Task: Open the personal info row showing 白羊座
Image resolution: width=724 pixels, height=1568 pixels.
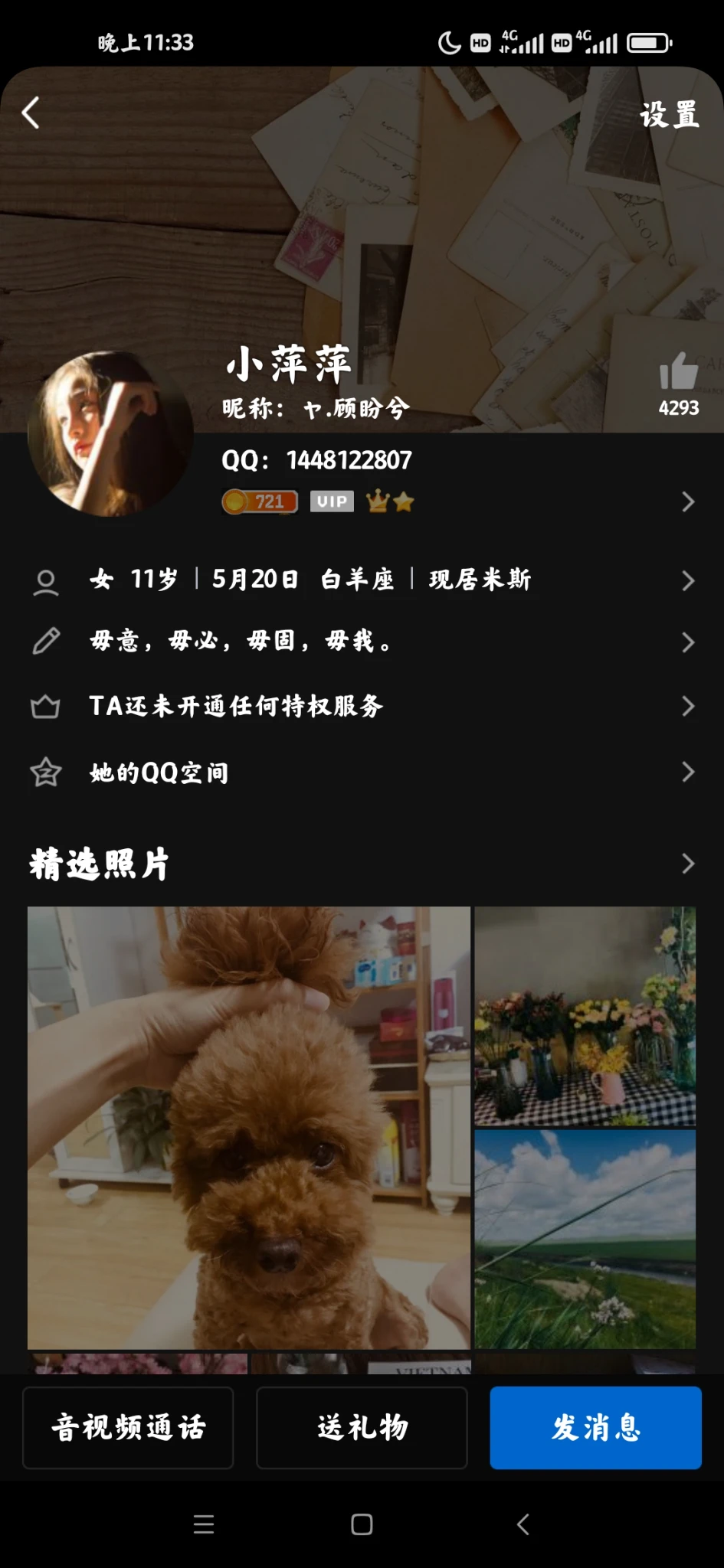Action: (360, 580)
